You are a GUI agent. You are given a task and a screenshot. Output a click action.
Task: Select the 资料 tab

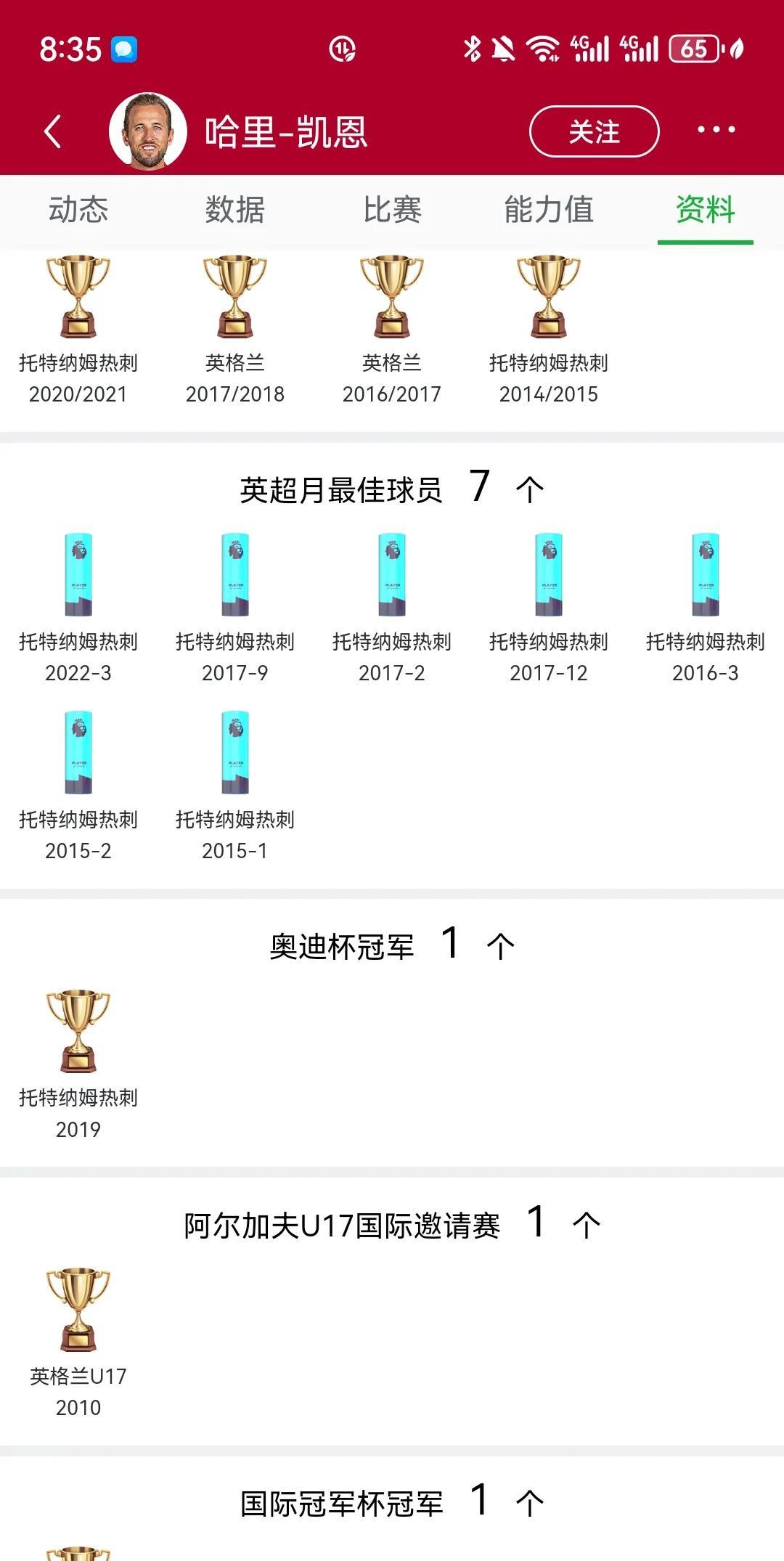pyautogui.click(x=706, y=210)
